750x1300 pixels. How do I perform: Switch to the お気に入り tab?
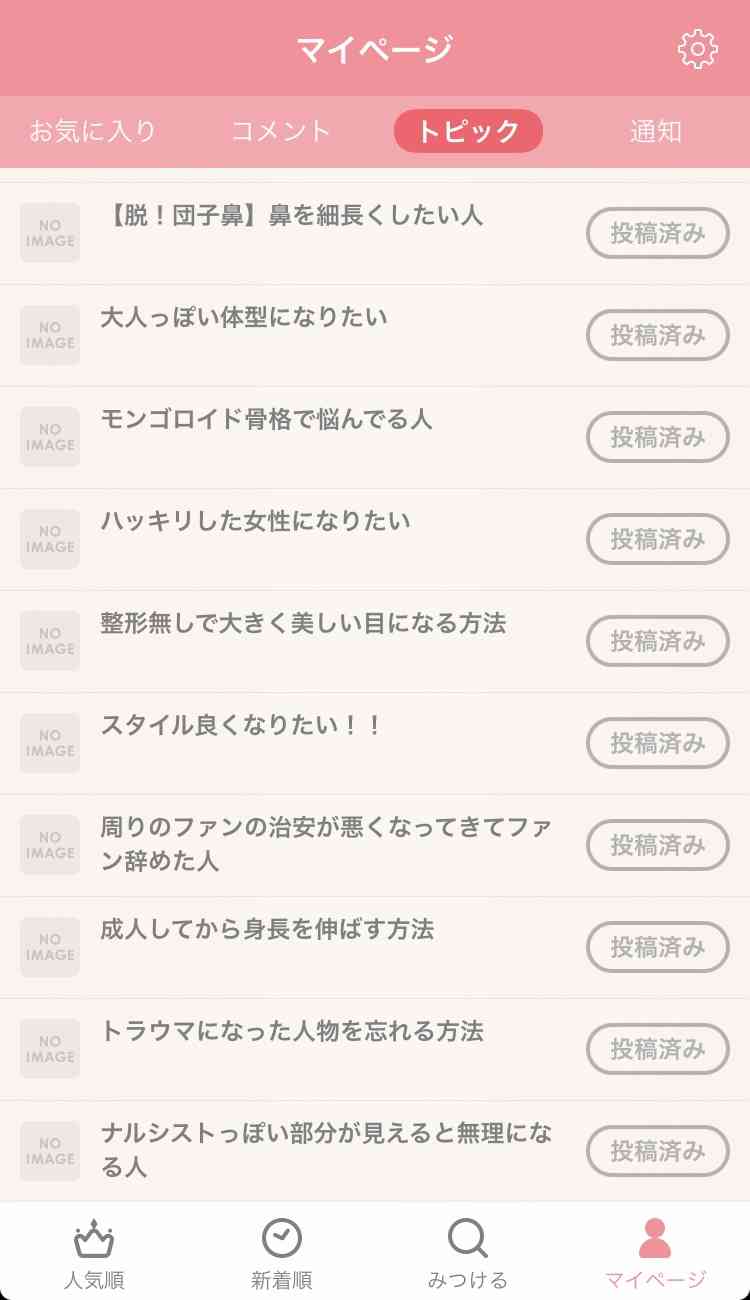click(x=93, y=131)
